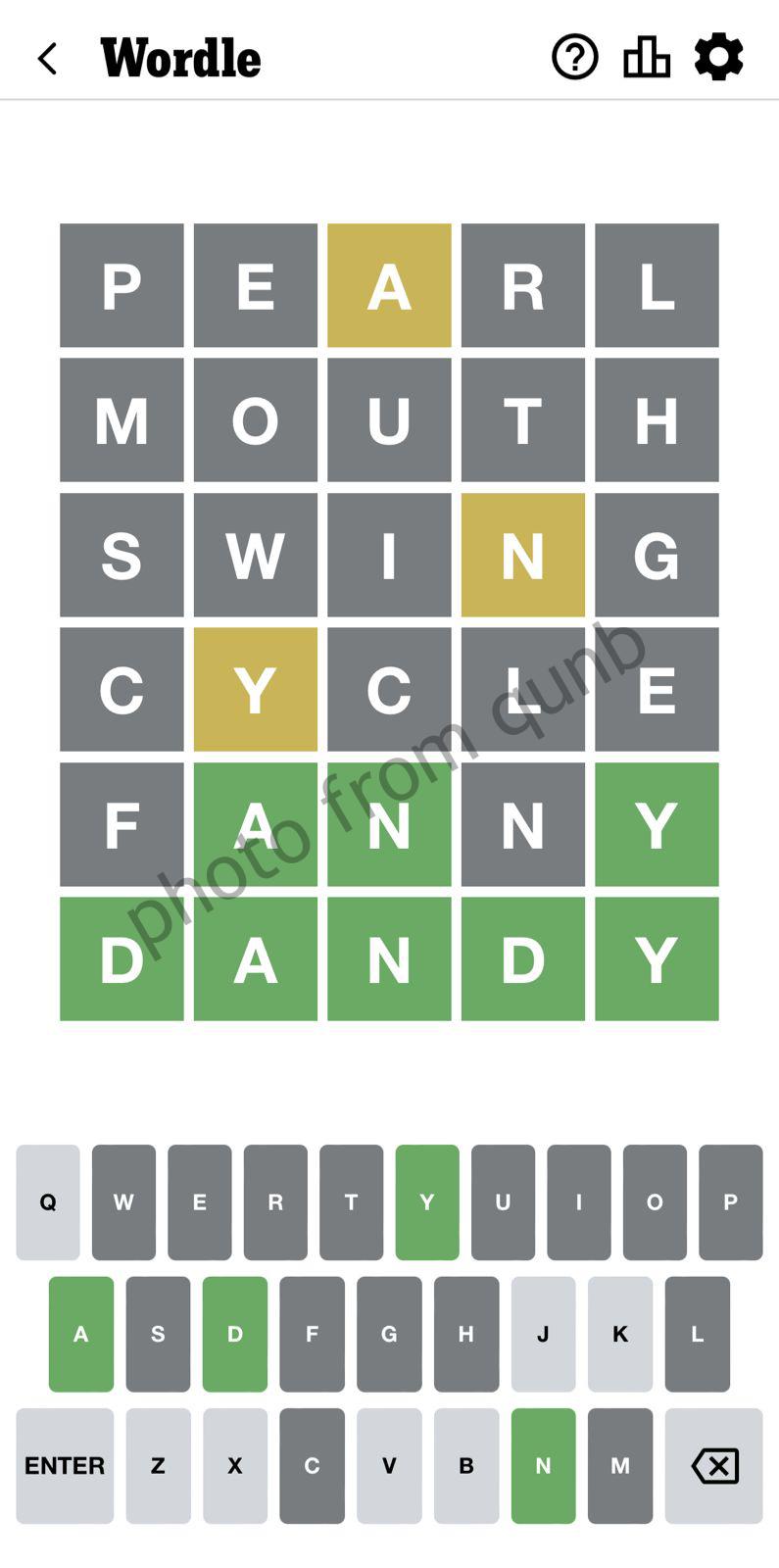Tap the green A key
The width and height of the screenshot is (779, 1568).
point(81,1334)
